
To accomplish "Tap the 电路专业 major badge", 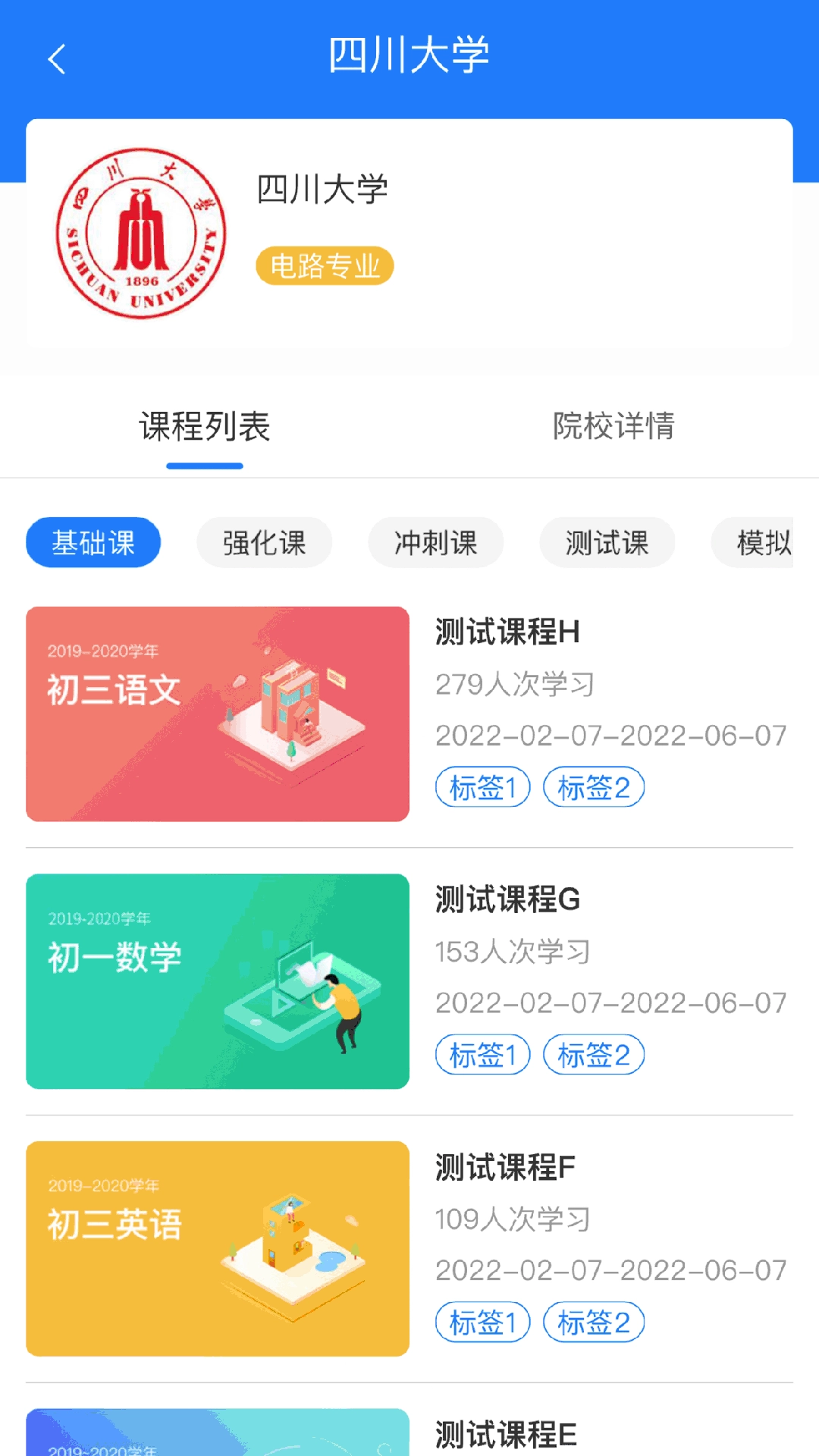I will point(325,265).
